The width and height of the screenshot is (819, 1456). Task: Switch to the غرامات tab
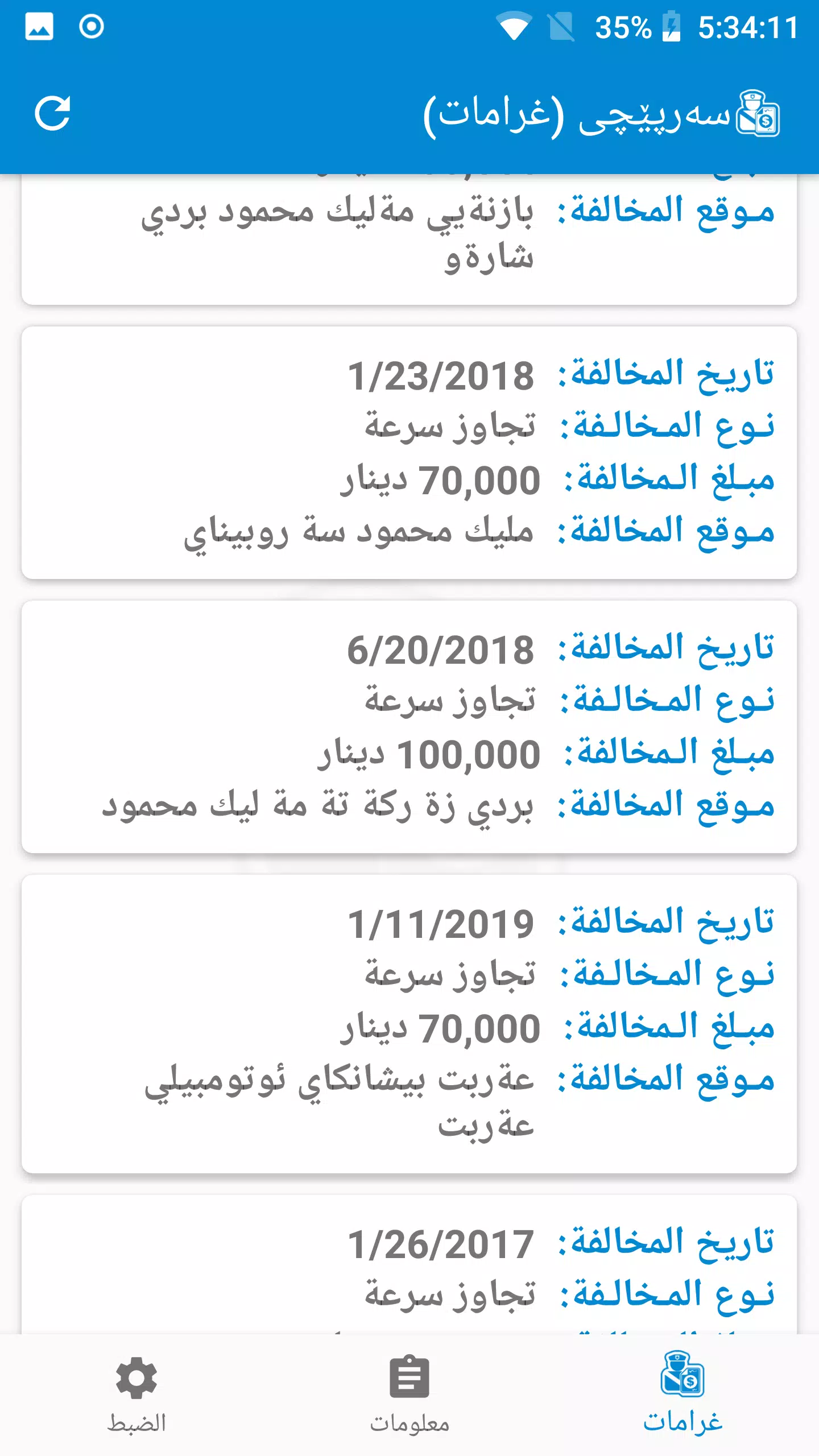pyautogui.click(x=682, y=1393)
